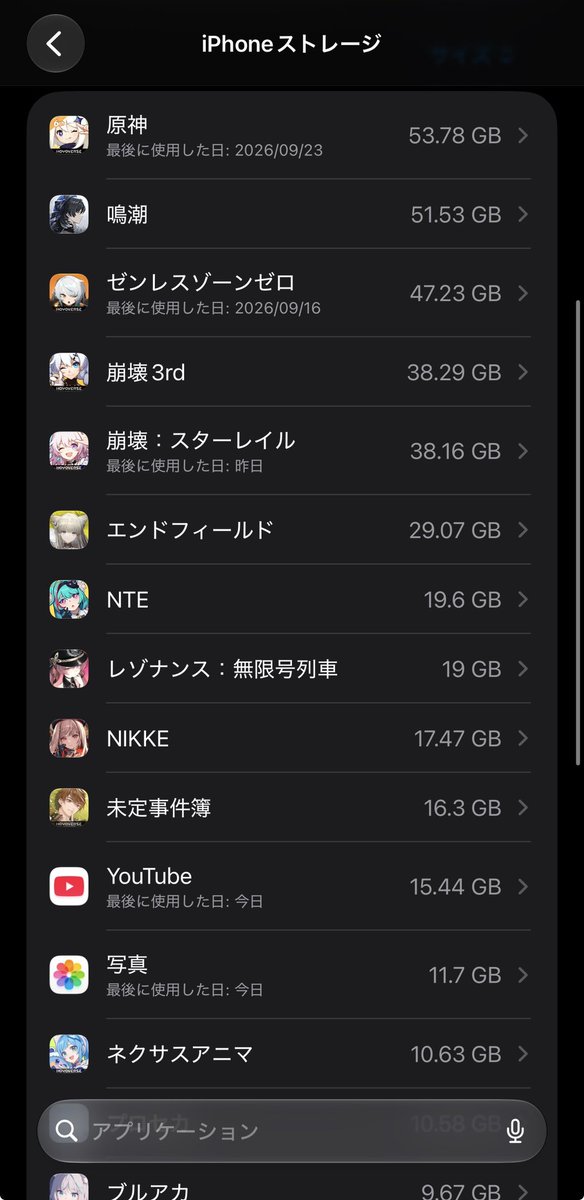Open ネクサスアニマ storage details

point(292,1054)
